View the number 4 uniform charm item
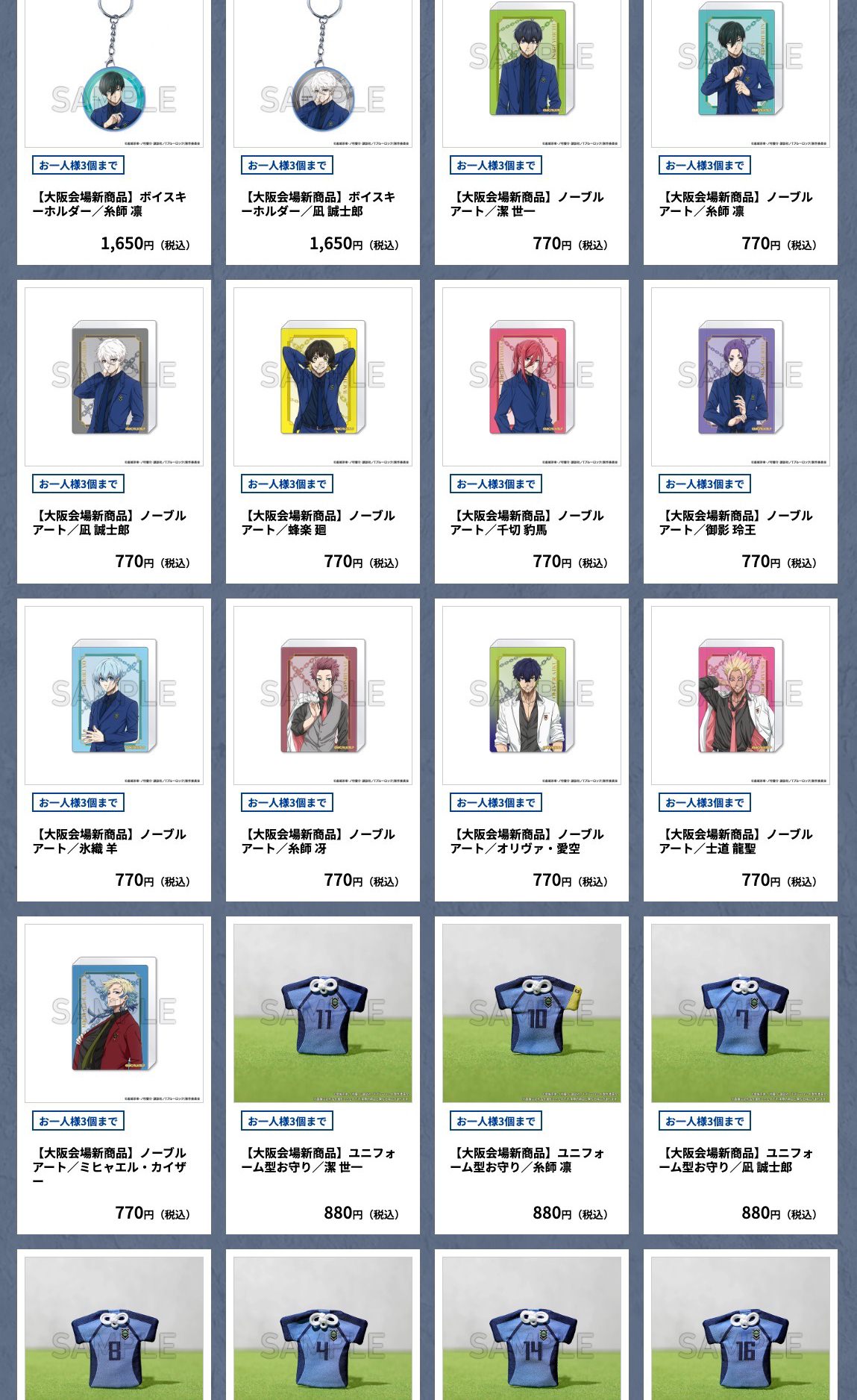This screenshot has width=857, height=1400. point(322,1328)
